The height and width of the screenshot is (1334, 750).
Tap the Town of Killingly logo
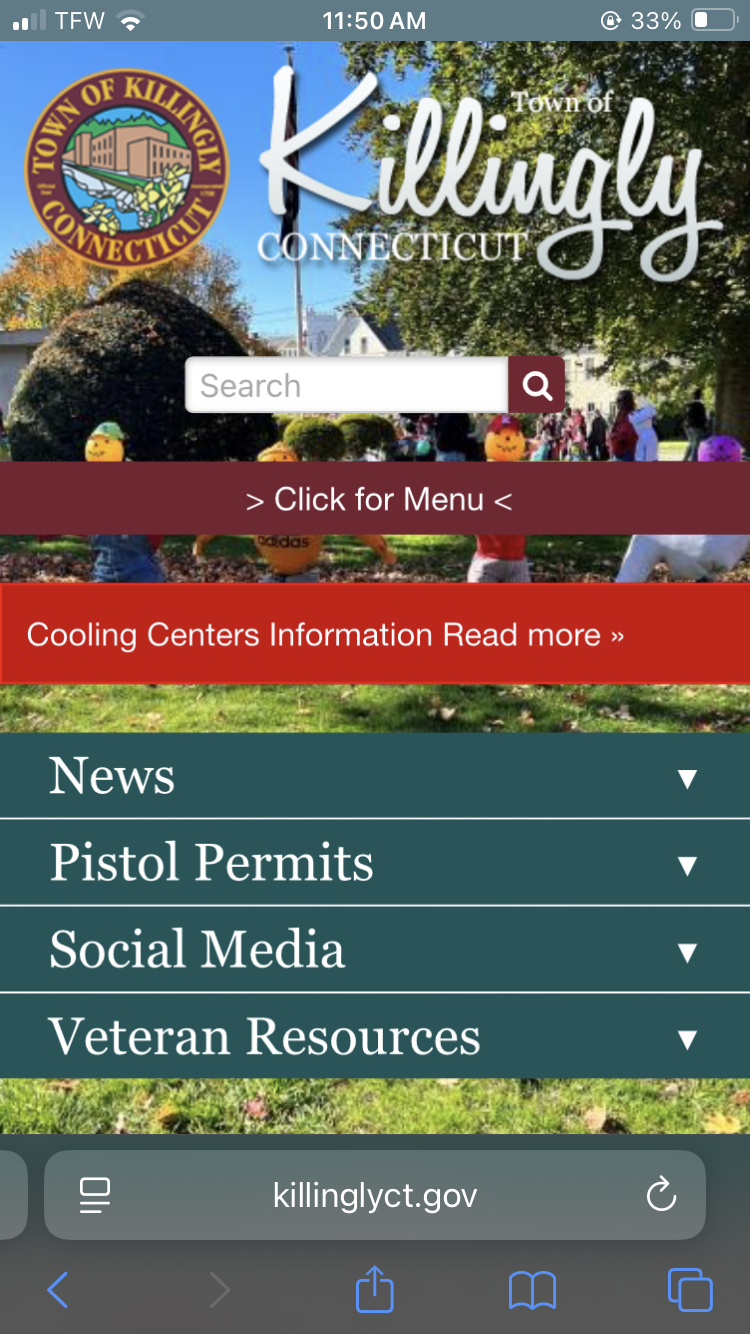pos(127,167)
